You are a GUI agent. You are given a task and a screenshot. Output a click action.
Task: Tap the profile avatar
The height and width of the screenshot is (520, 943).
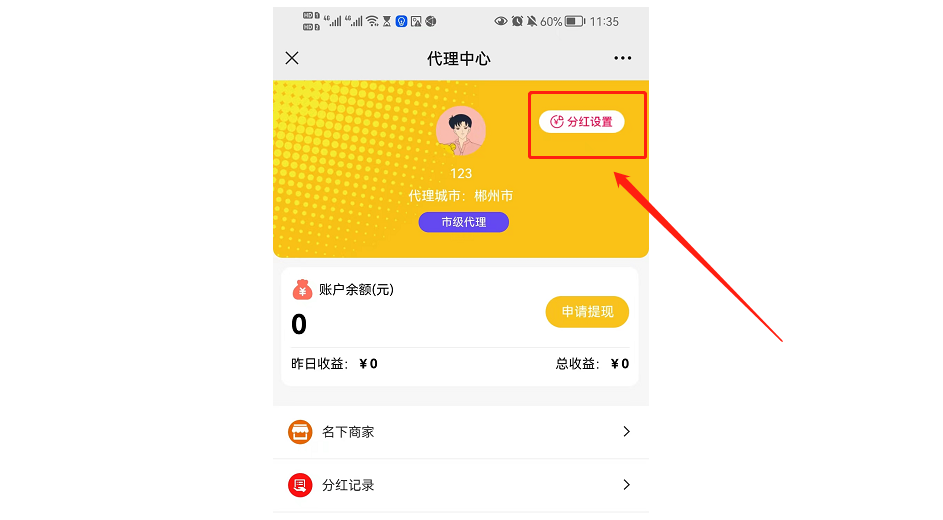tap(461, 131)
